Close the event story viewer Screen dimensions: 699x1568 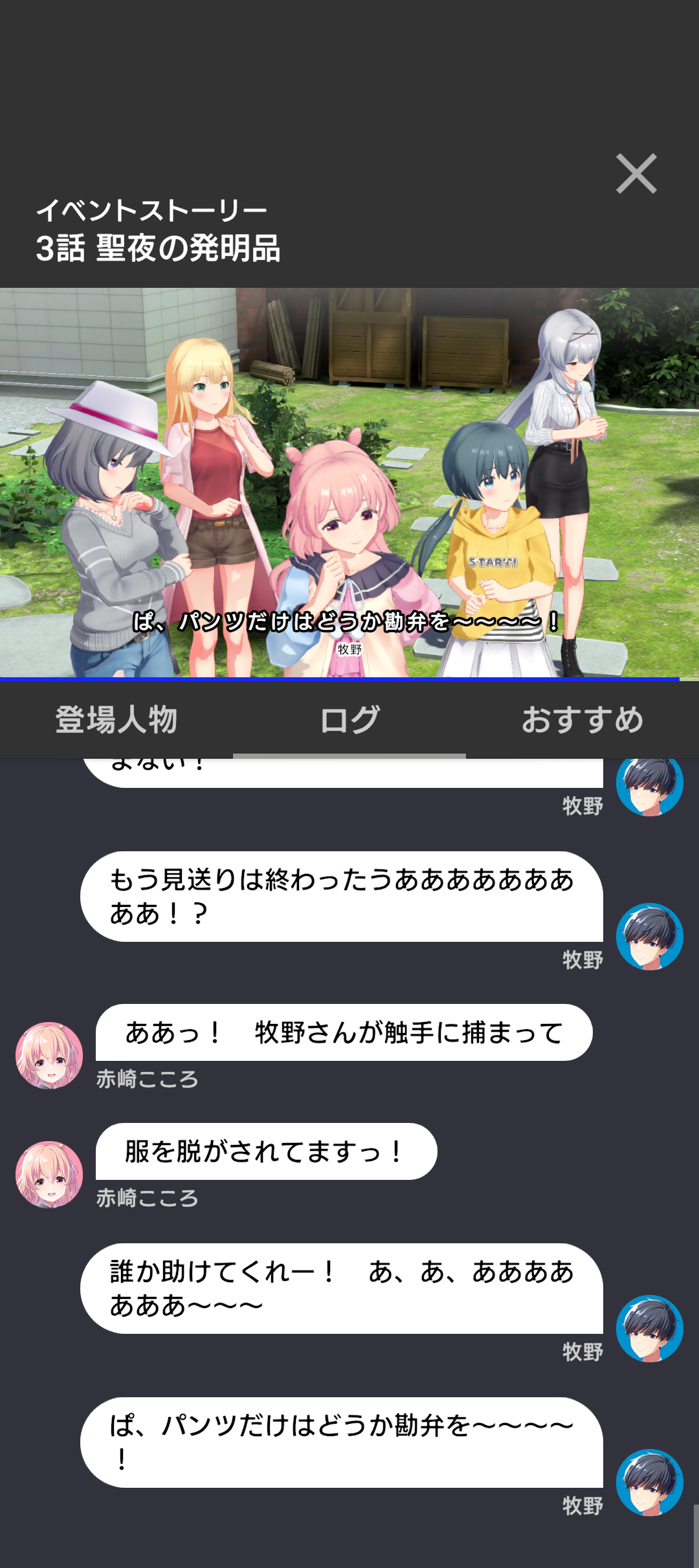pyautogui.click(x=636, y=173)
